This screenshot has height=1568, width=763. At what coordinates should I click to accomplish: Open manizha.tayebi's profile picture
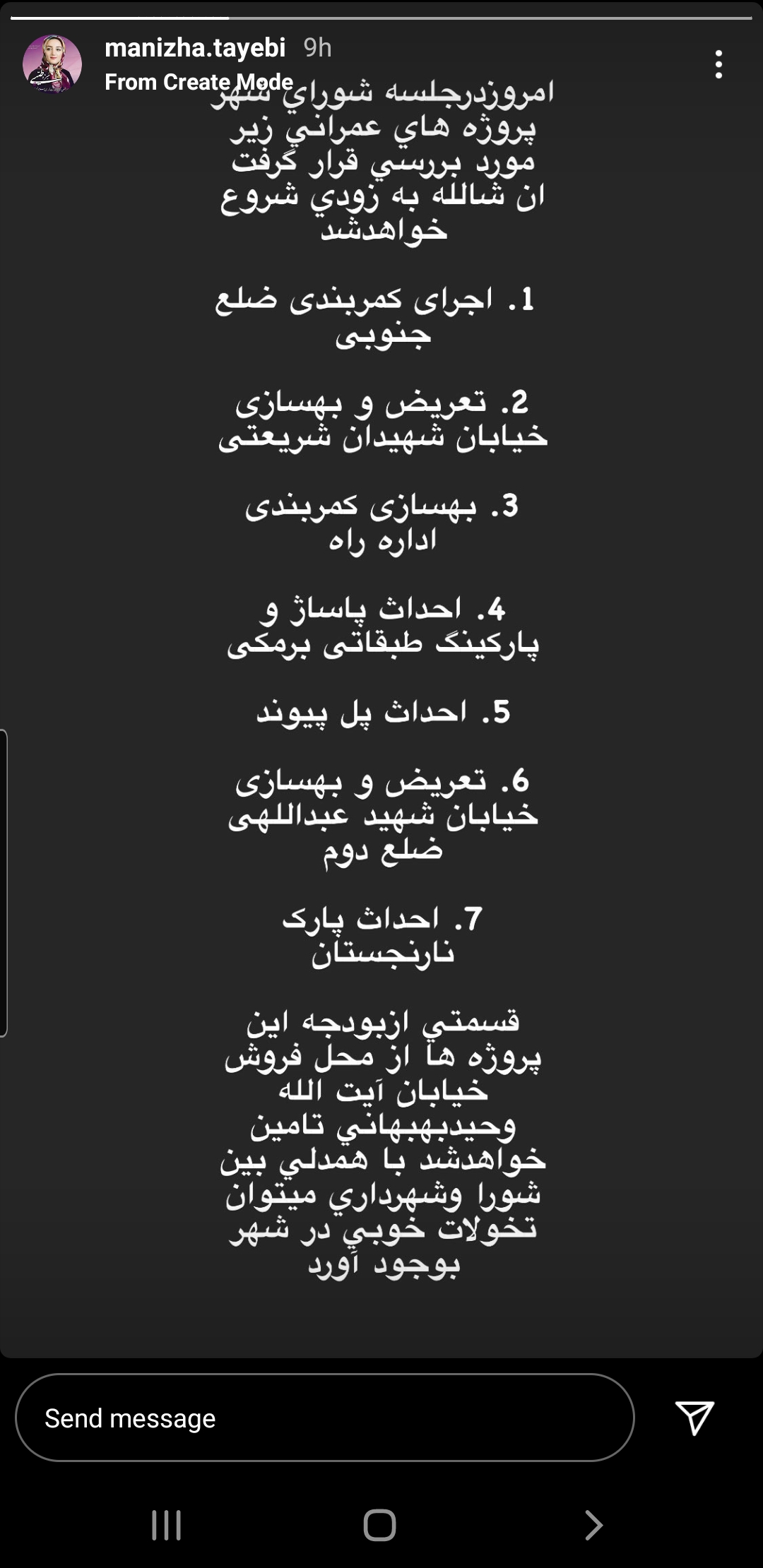[x=52, y=64]
